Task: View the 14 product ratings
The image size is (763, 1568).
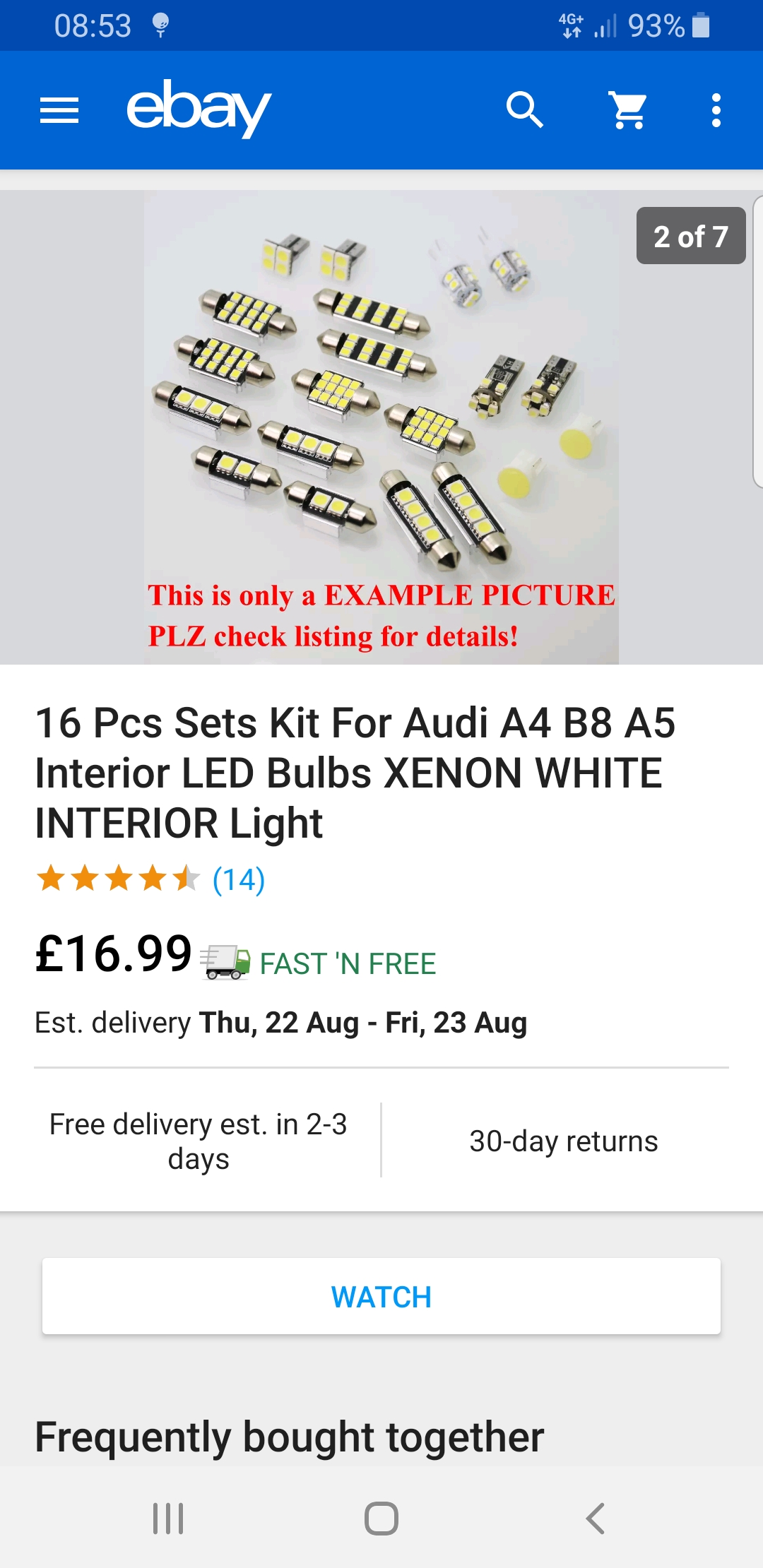Action: (x=239, y=880)
